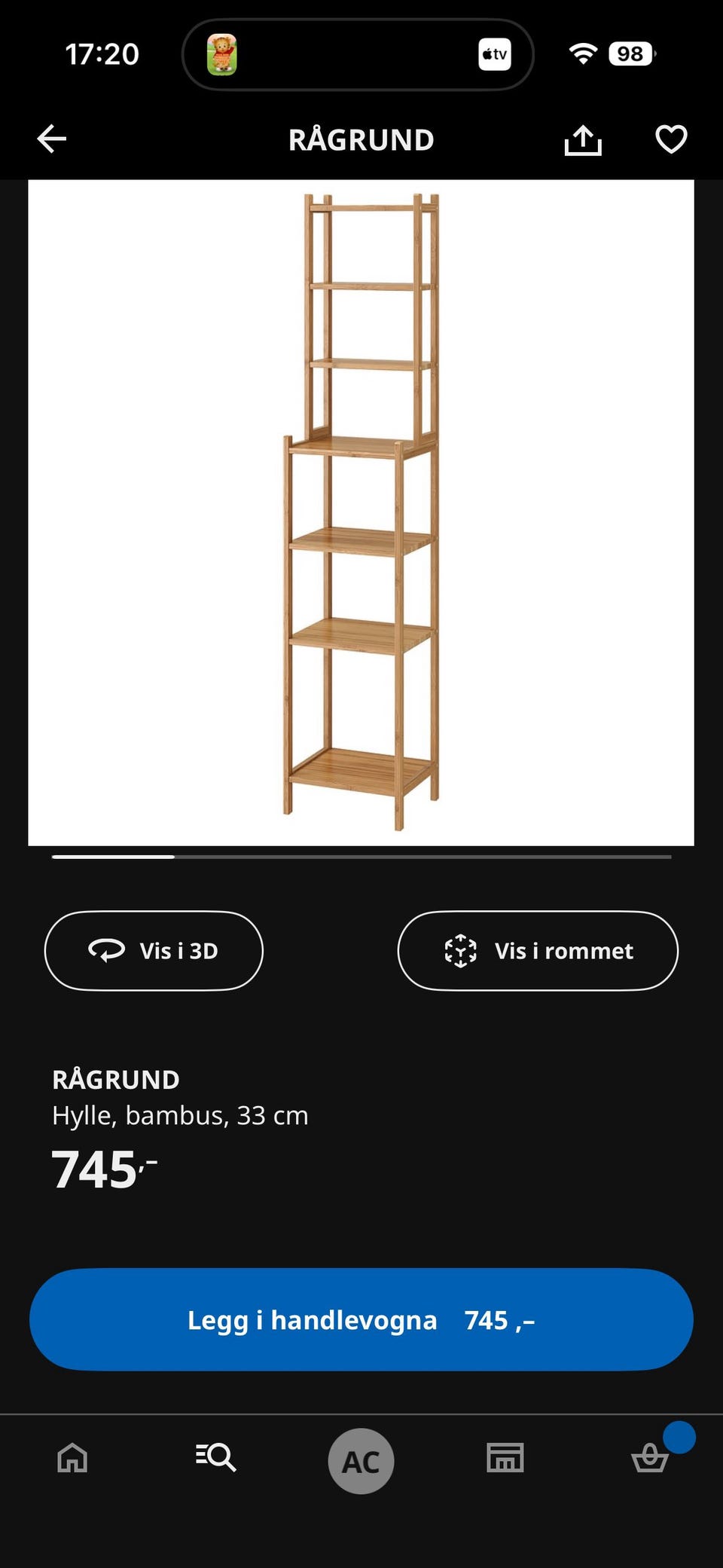The height and width of the screenshot is (1568, 723).
Task: Select the AR cube icon inside Vis i rommet
Action: (460, 950)
